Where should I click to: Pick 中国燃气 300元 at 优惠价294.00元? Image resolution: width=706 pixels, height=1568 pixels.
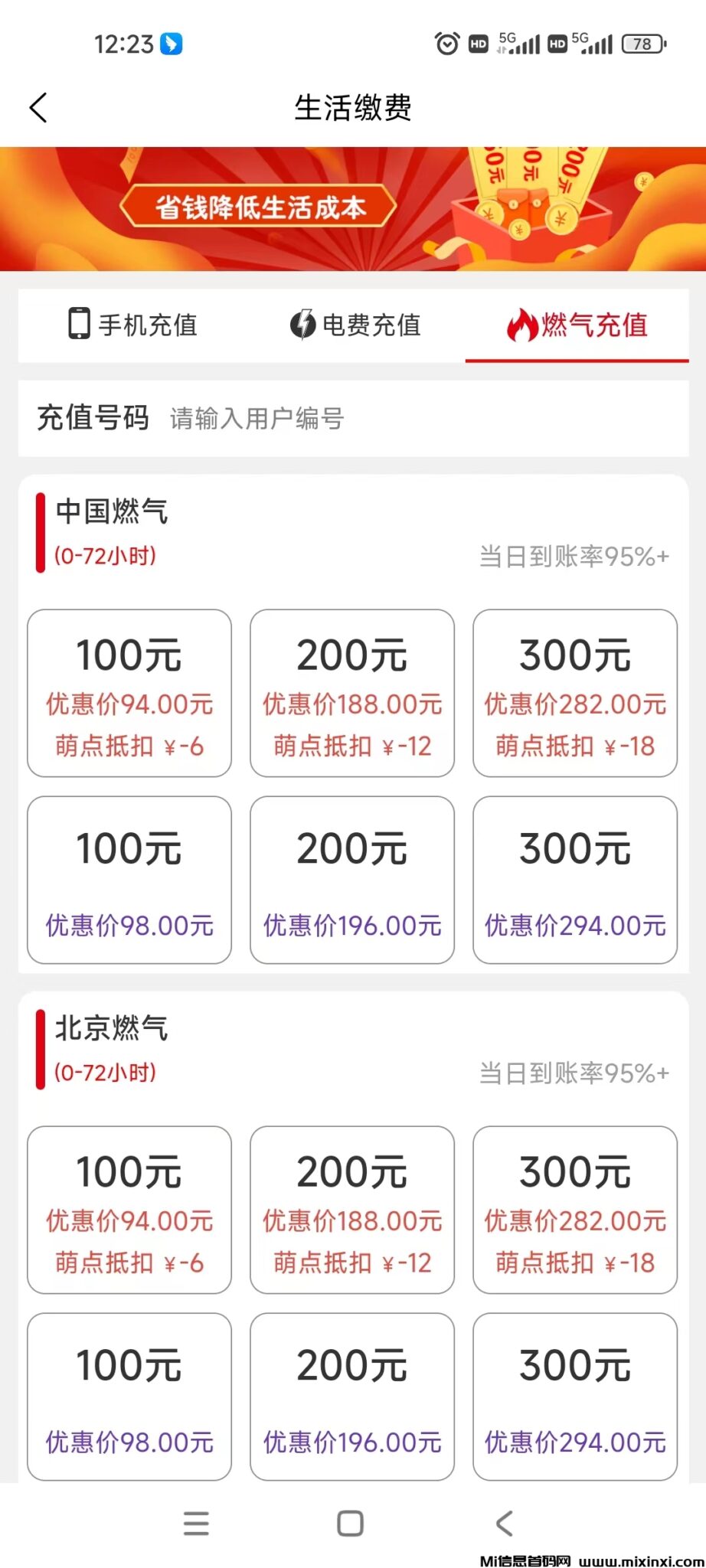point(575,880)
